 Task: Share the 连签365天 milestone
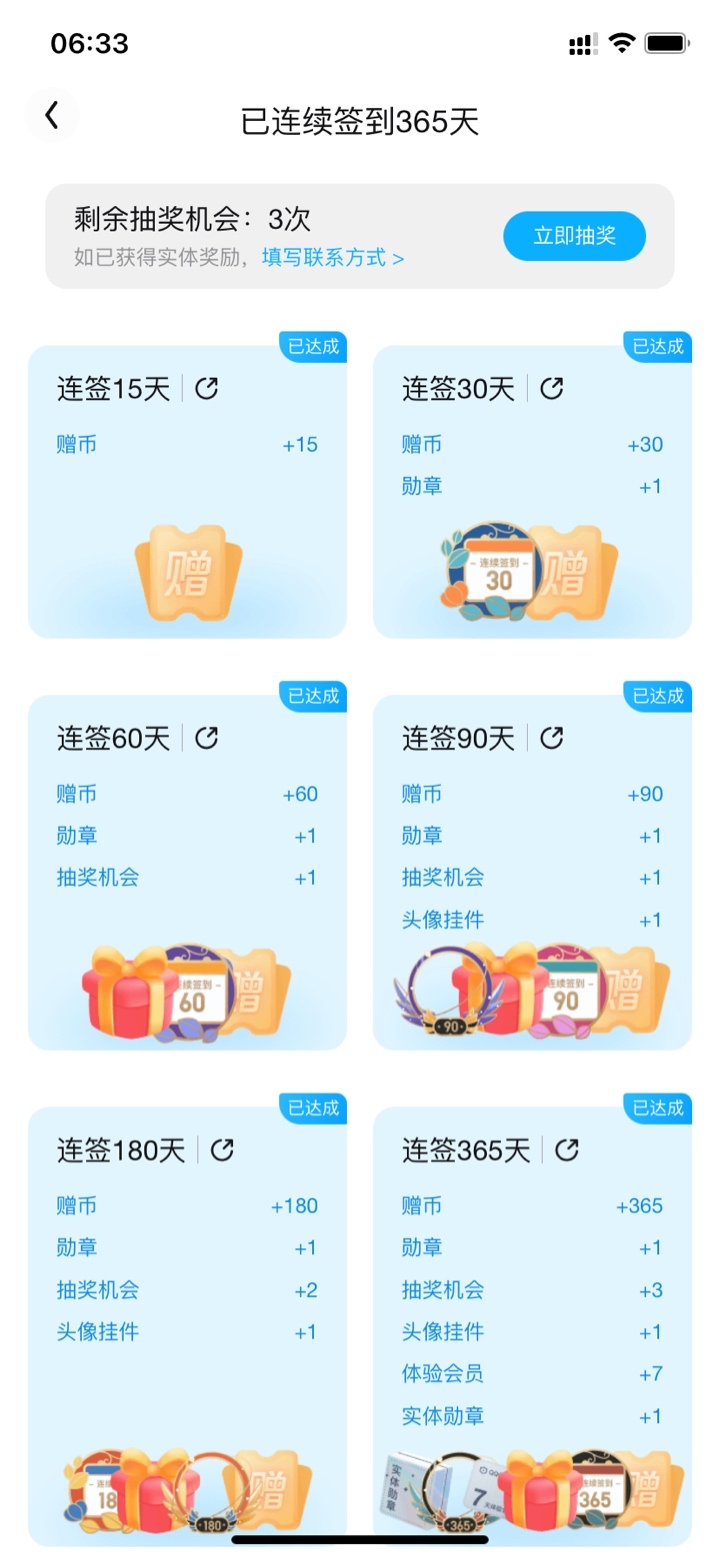[567, 1150]
